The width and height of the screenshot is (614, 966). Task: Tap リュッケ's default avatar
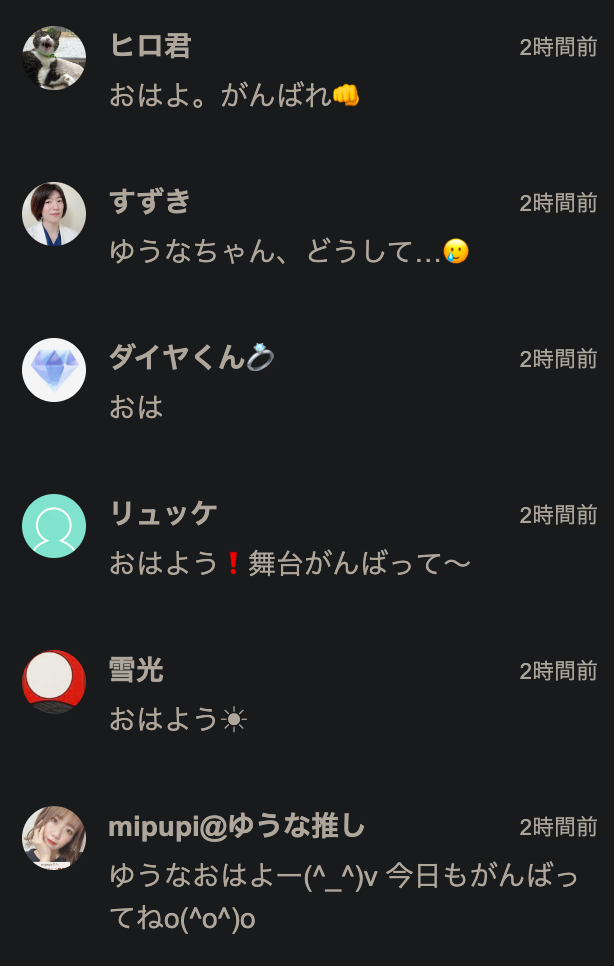point(54,526)
